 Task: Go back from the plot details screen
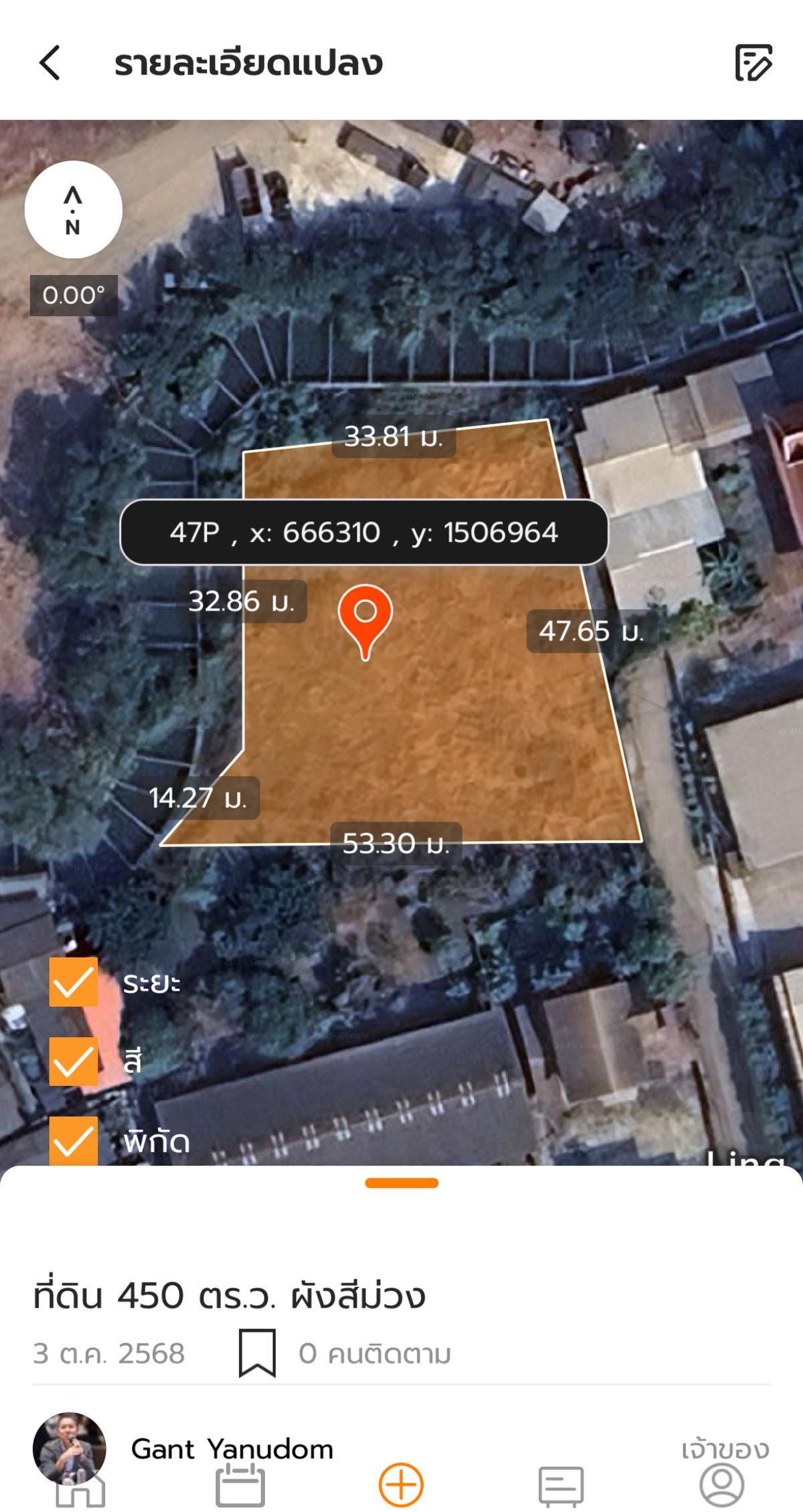pyautogui.click(x=50, y=63)
